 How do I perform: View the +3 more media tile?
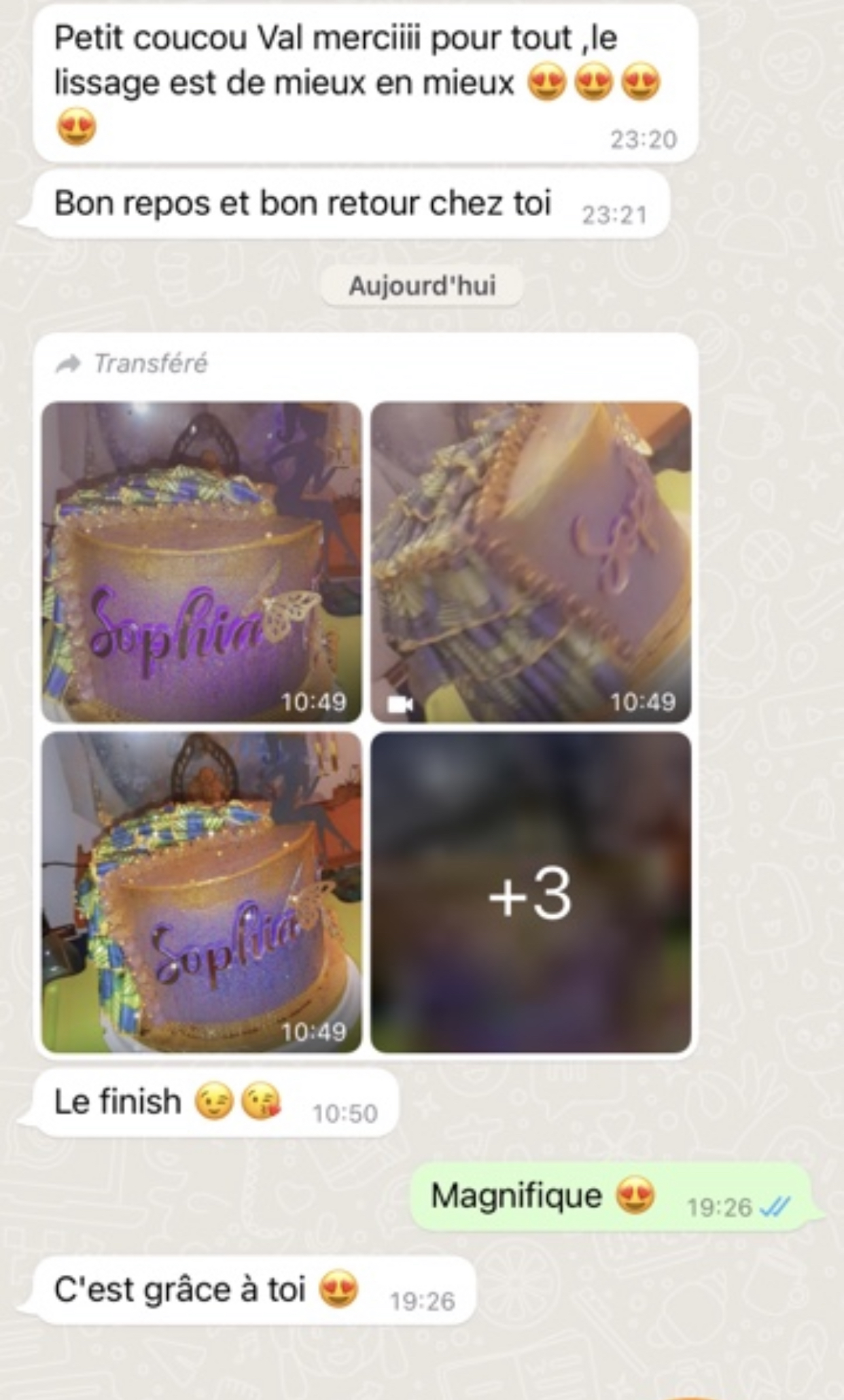pos(531,892)
